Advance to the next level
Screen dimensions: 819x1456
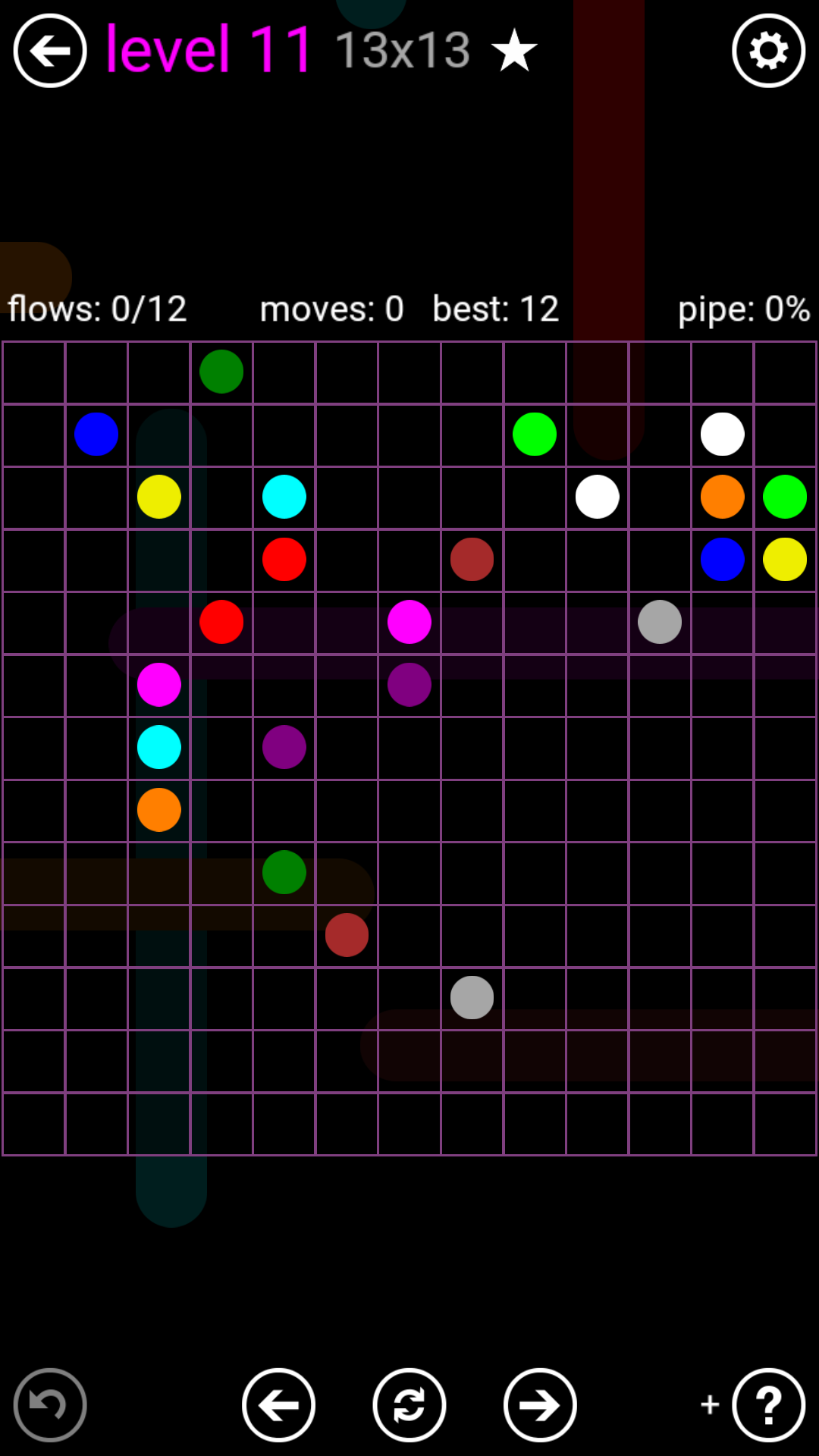(540, 1405)
